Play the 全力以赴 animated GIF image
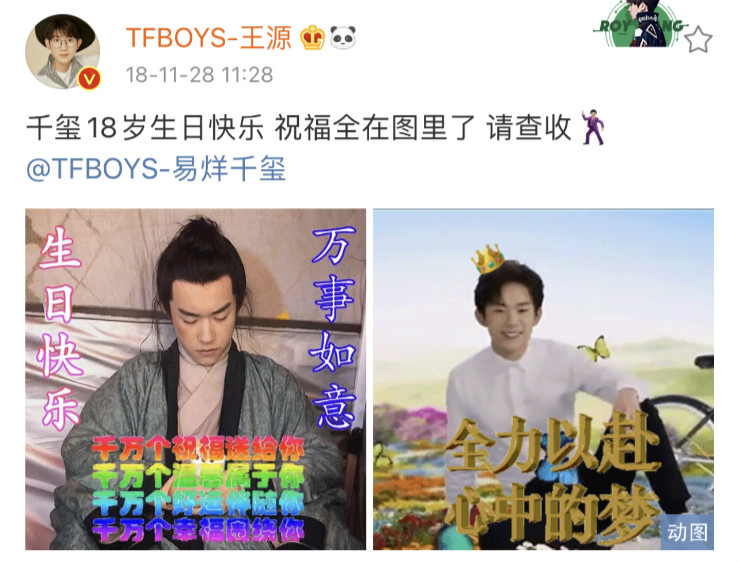This screenshot has height=563, width=739. tap(543, 378)
